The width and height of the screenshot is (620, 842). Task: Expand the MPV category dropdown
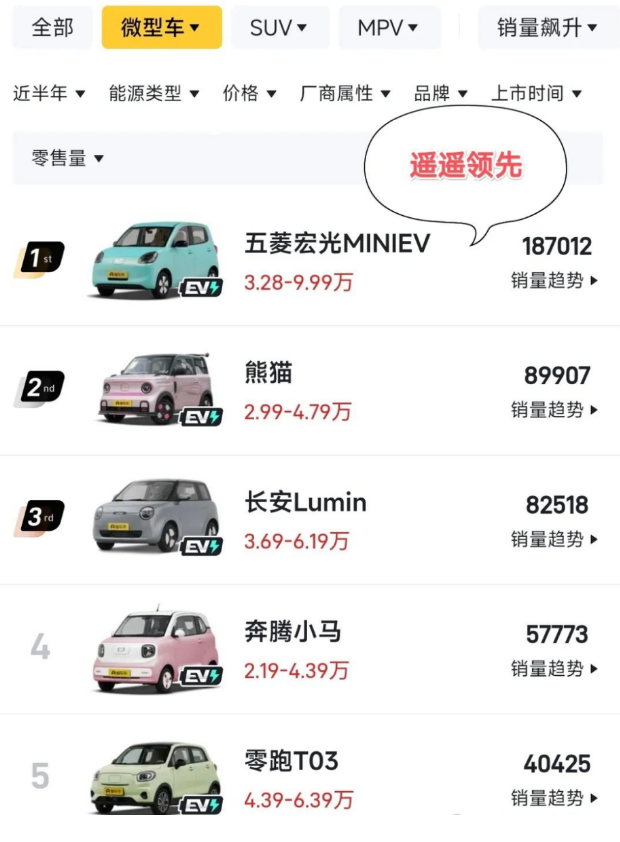(388, 27)
